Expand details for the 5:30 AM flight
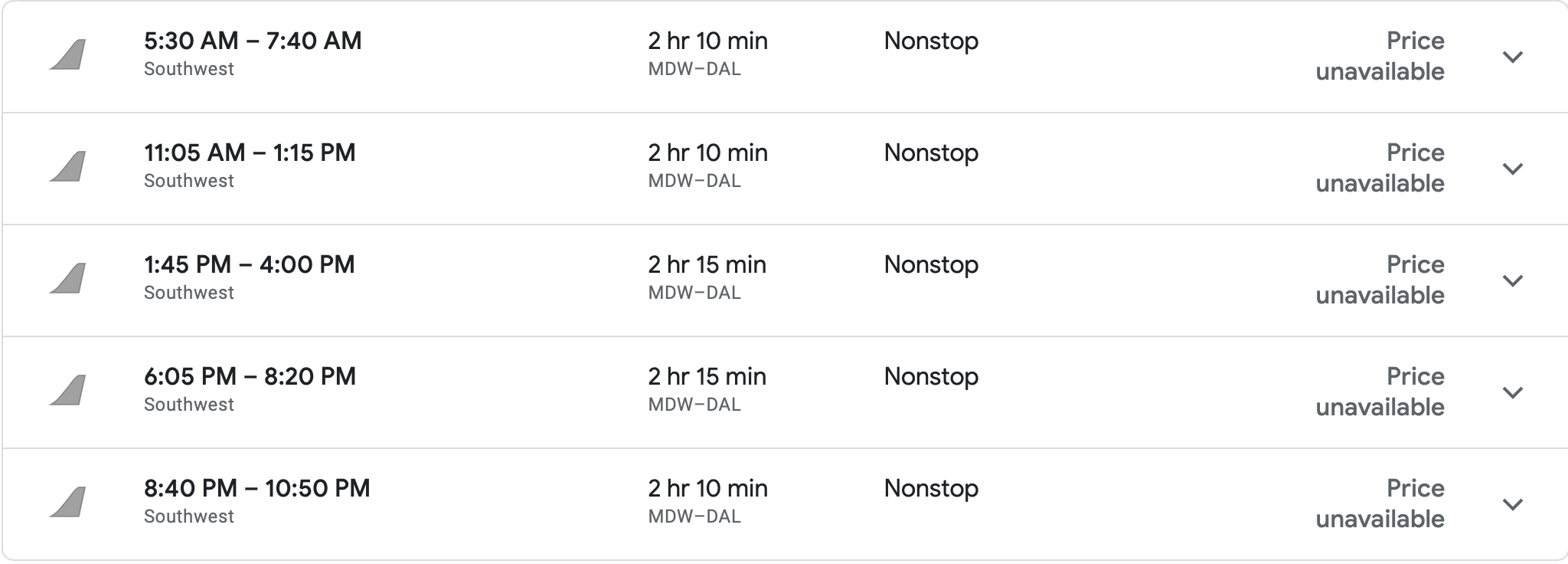The width and height of the screenshot is (1568, 564). point(1512,57)
